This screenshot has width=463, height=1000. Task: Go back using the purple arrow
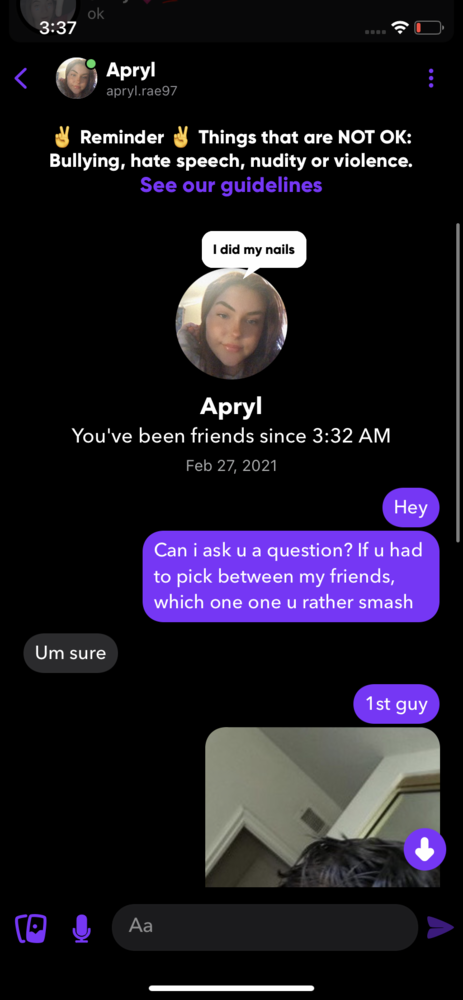tap(21, 78)
